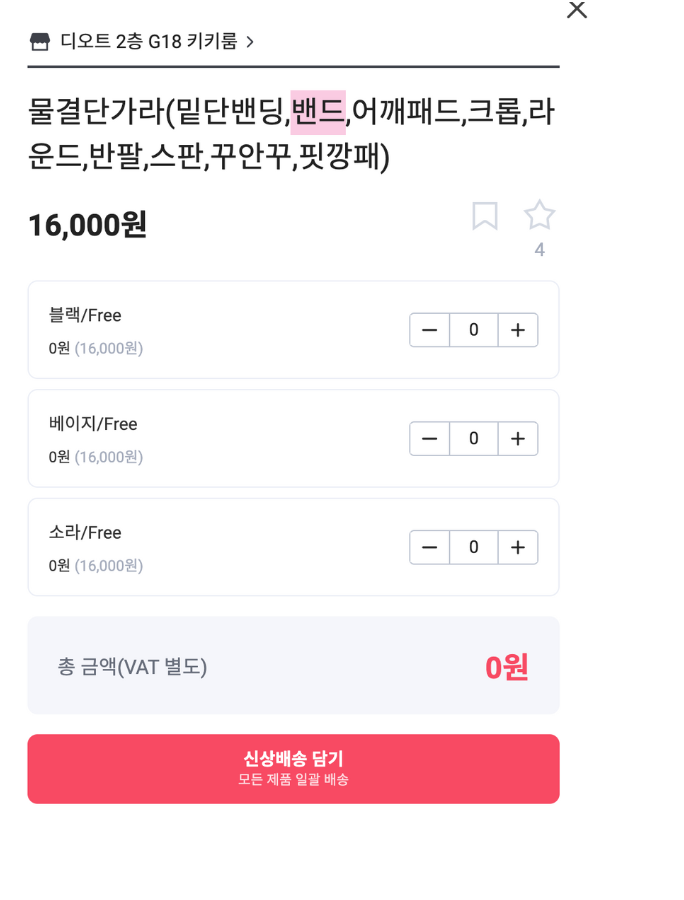The height and width of the screenshot is (900, 684).
Task: Edit the 블랙/Free quantity field
Action: click(473, 330)
